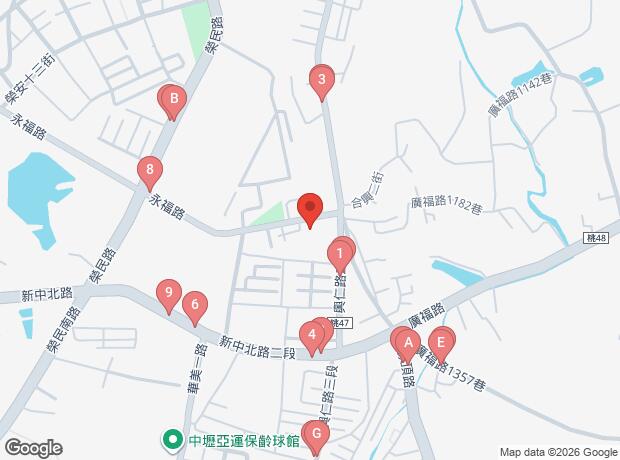Select the marker labeled E
This screenshot has height=460, width=620.
pos(441,343)
